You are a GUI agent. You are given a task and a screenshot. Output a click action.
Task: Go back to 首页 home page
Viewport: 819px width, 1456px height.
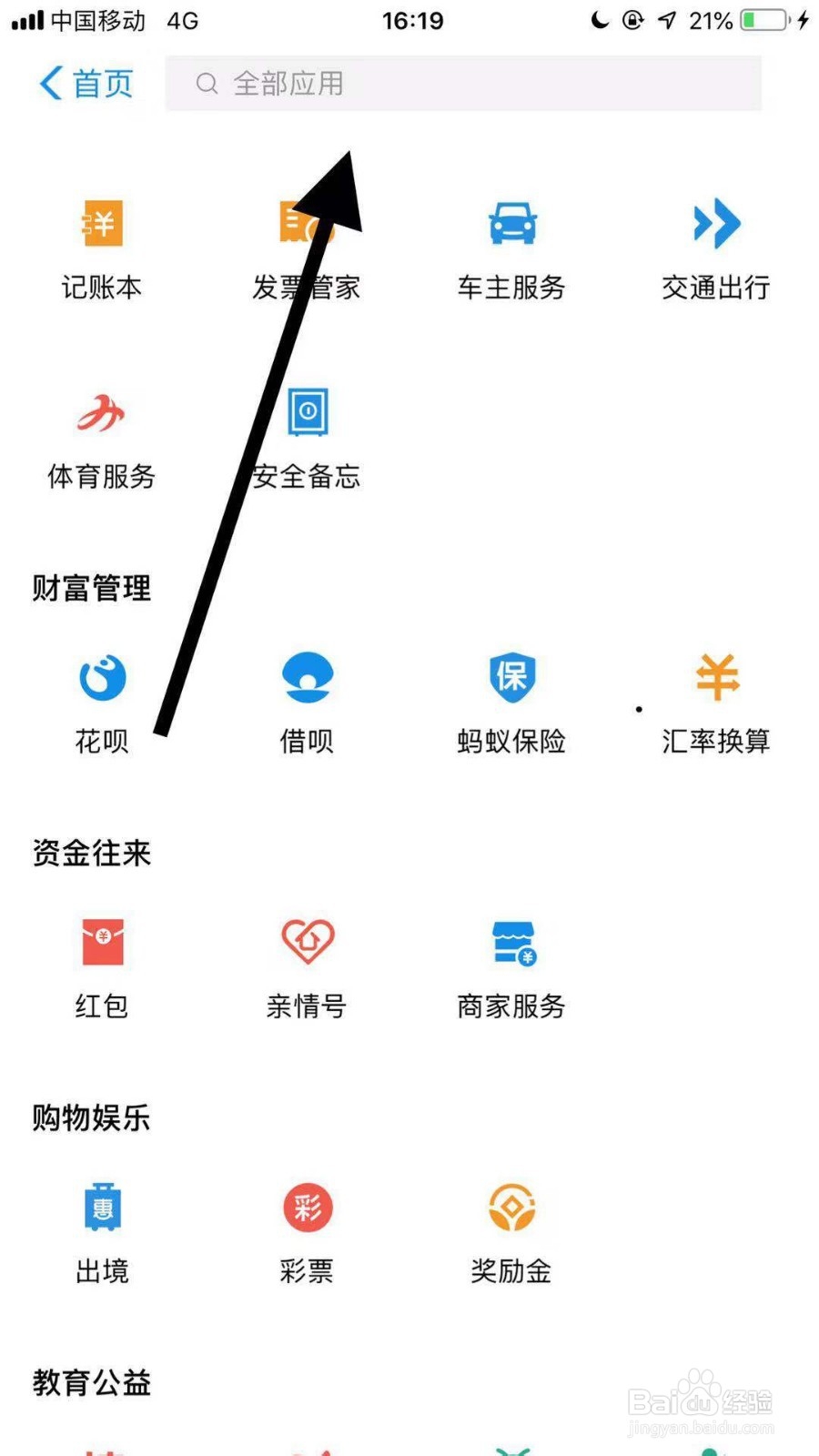click(x=85, y=84)
